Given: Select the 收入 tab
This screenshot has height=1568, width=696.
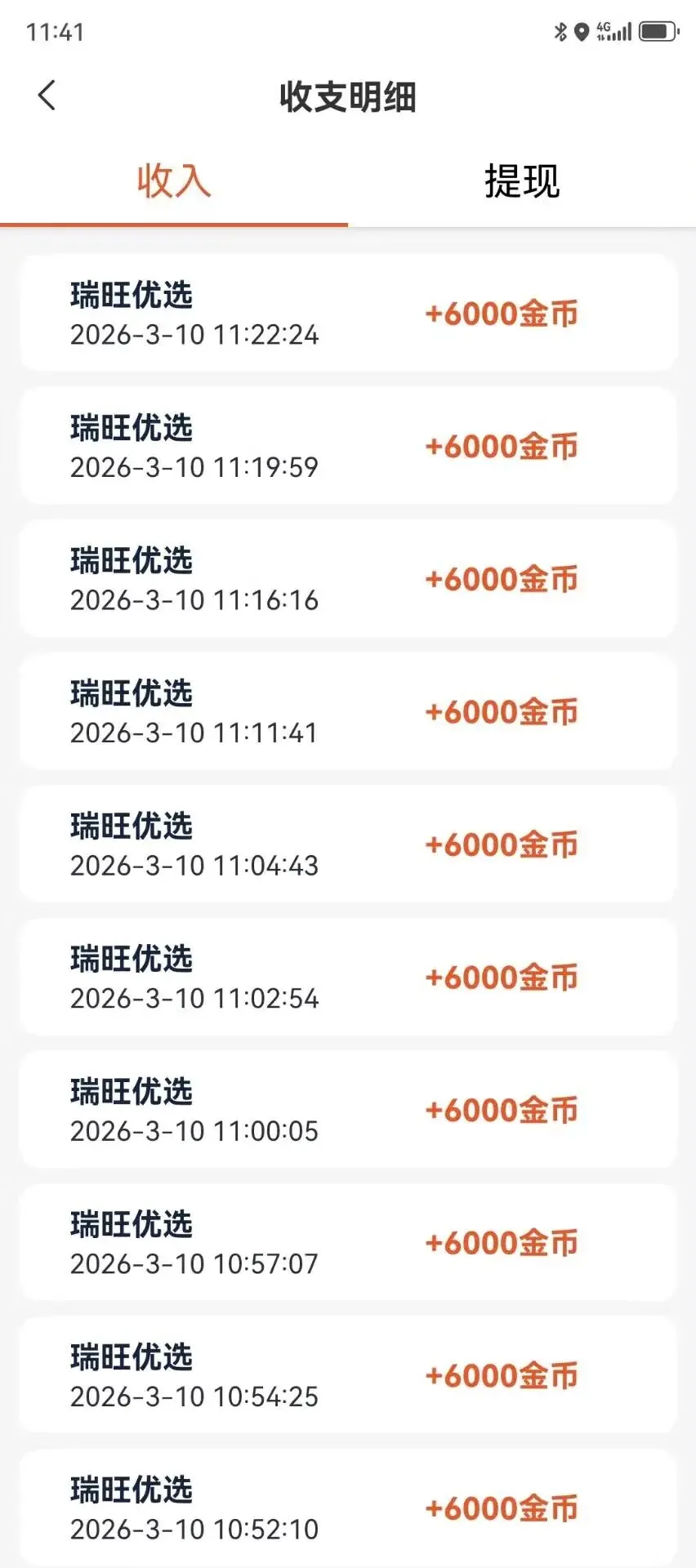Looking at the screenshot, I should coord(174,181).
